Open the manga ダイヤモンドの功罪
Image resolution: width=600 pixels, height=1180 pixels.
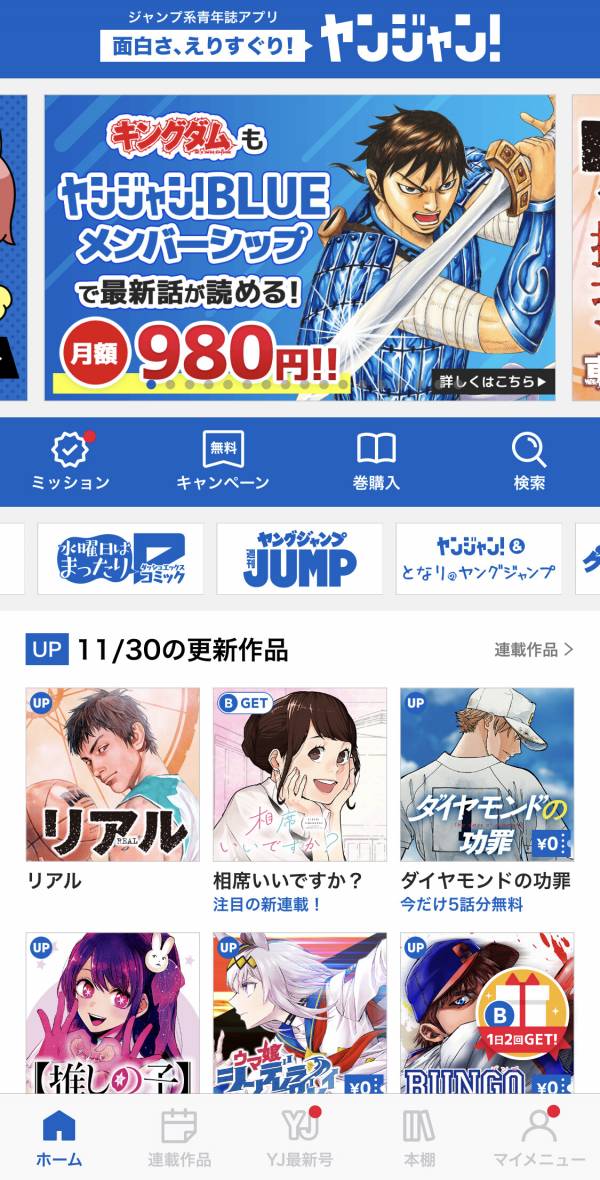point(487,775)
